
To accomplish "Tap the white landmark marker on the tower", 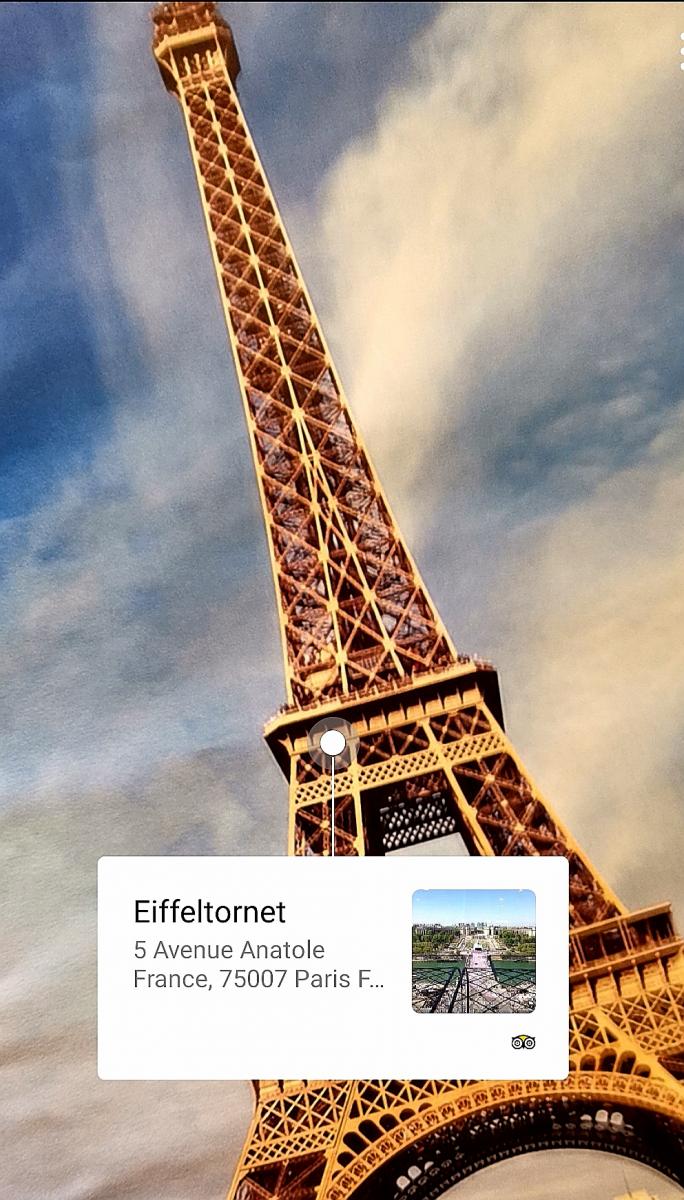I will tap(333, 743).
